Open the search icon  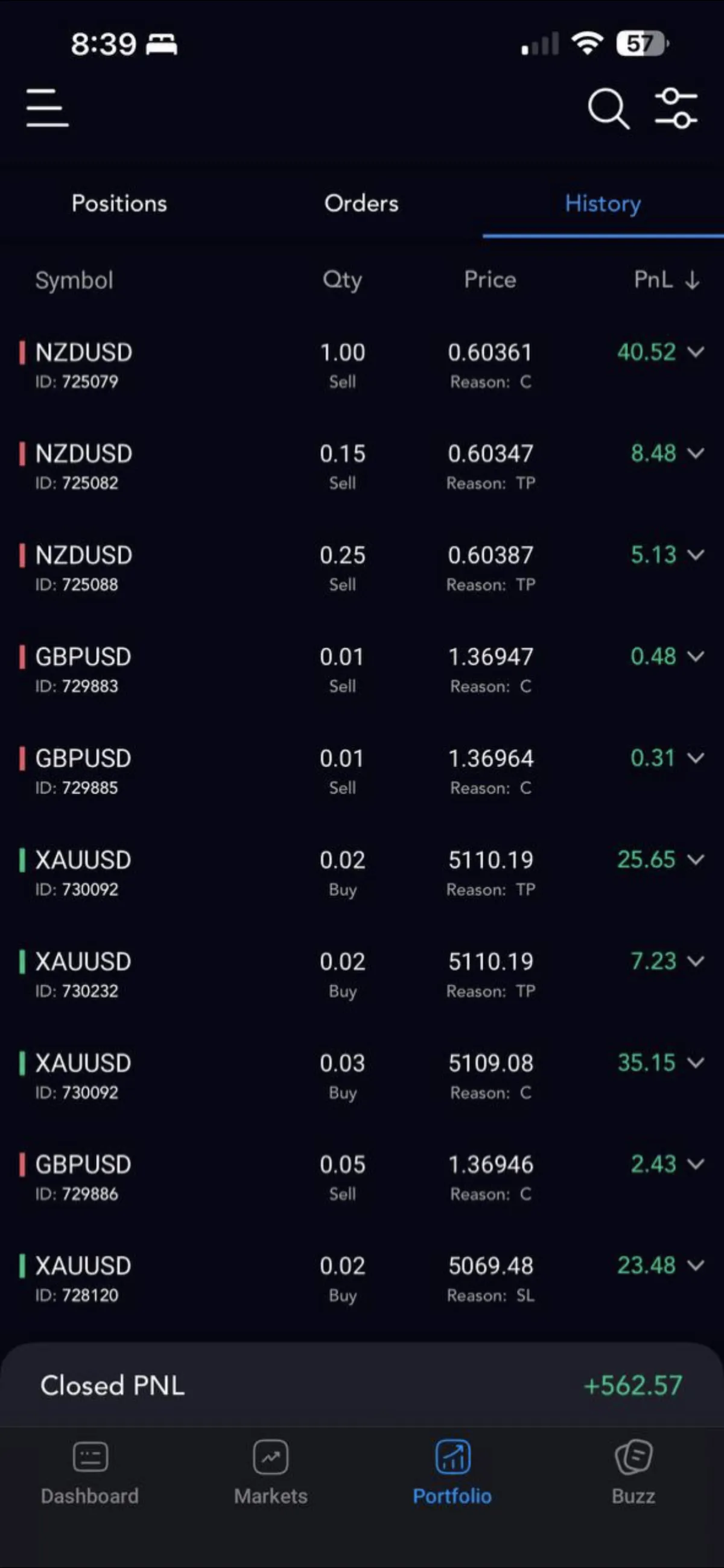tap(608, 109)
